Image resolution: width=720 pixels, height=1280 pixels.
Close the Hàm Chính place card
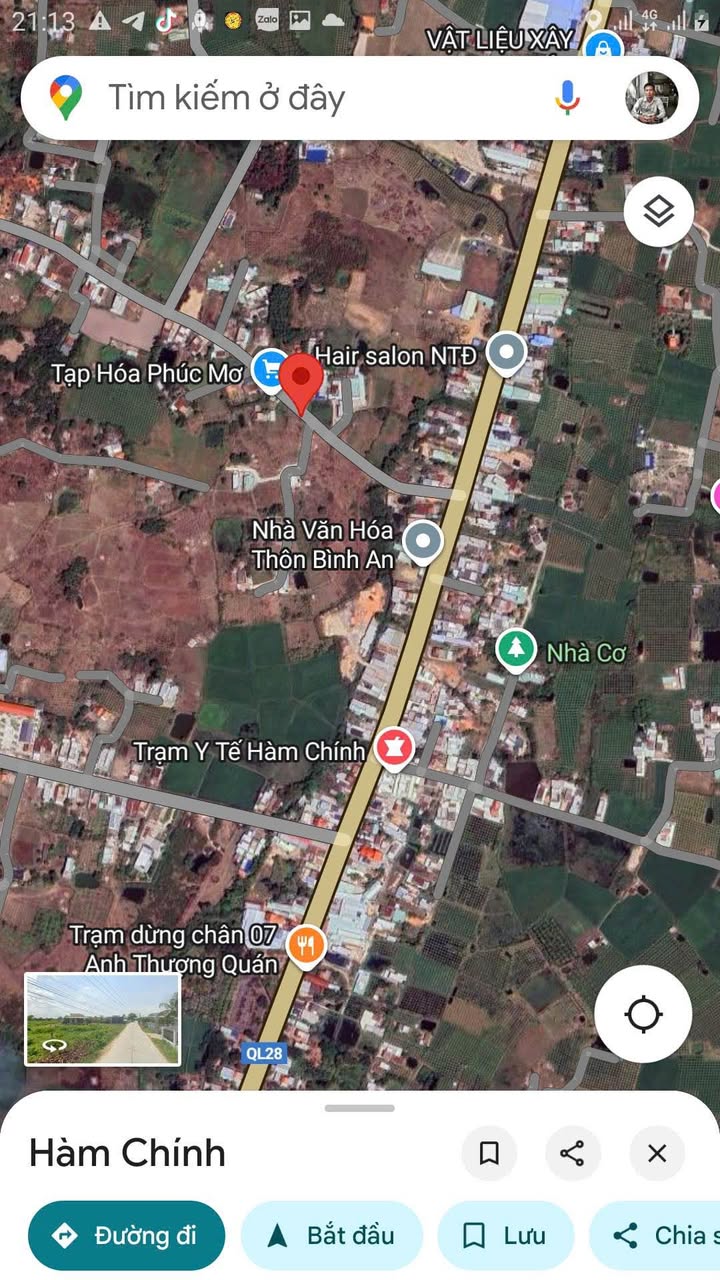coord(657,1153)
